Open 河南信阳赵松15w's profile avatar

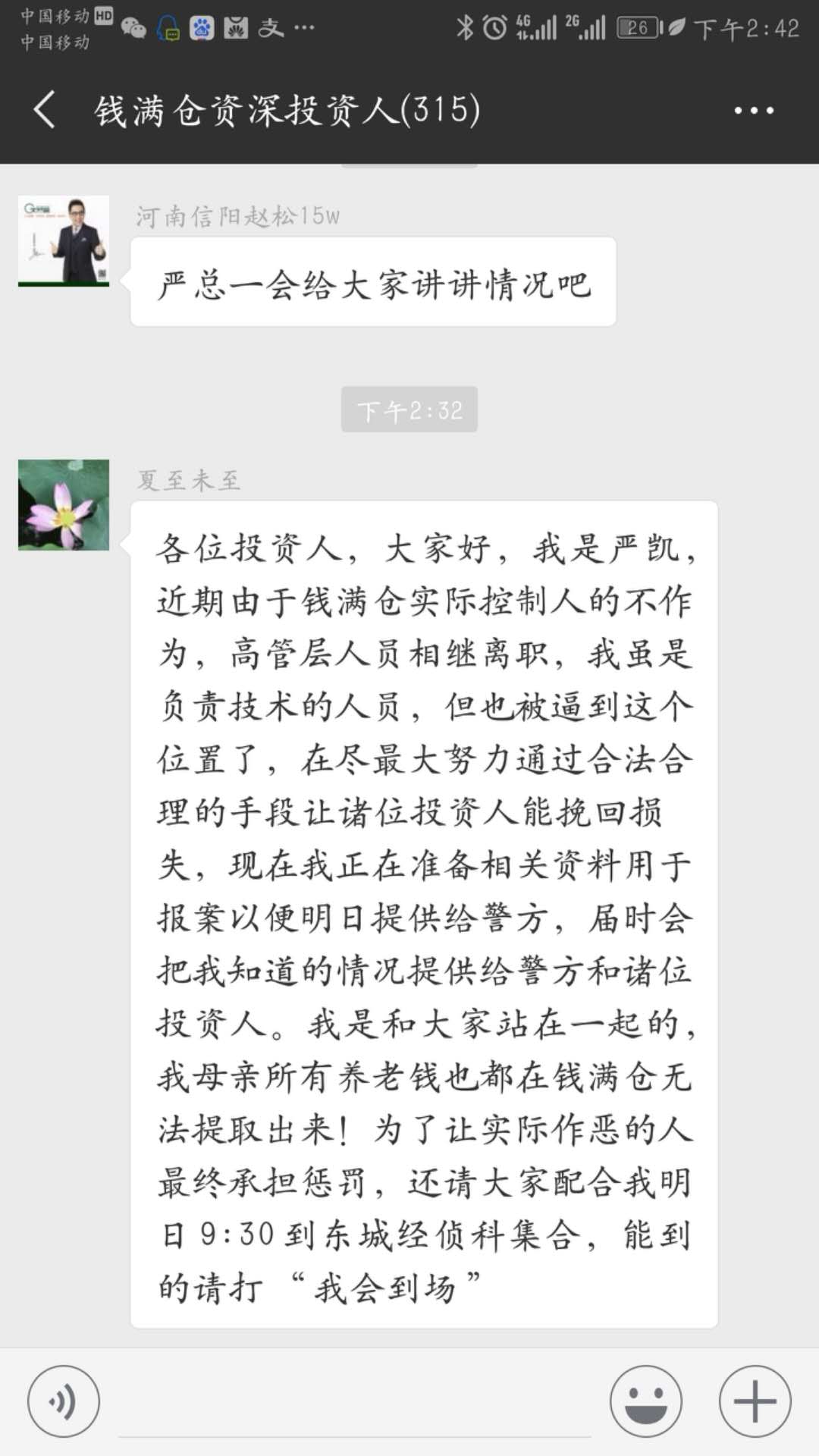(64, 241)
